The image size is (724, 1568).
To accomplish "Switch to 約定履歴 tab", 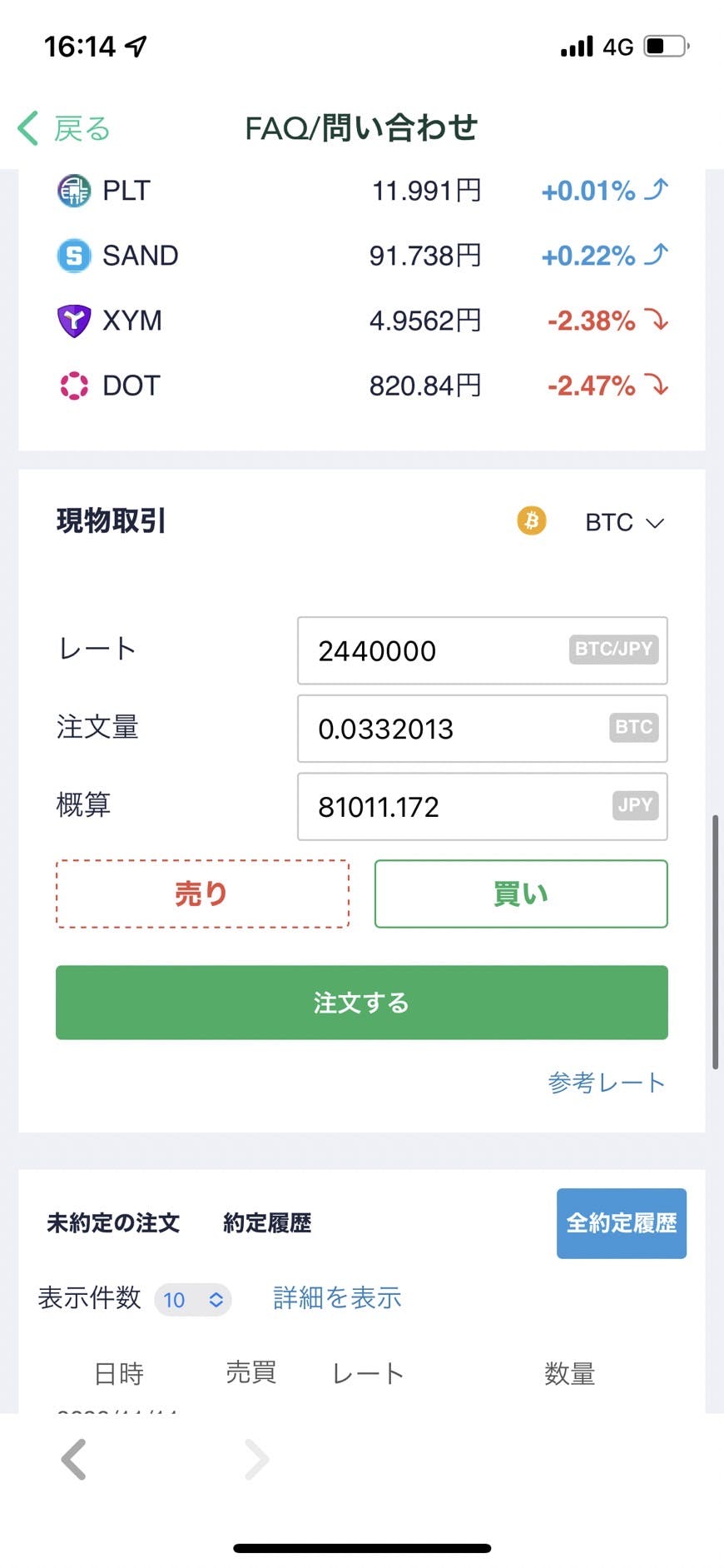I will click(x=267, y=1222).
